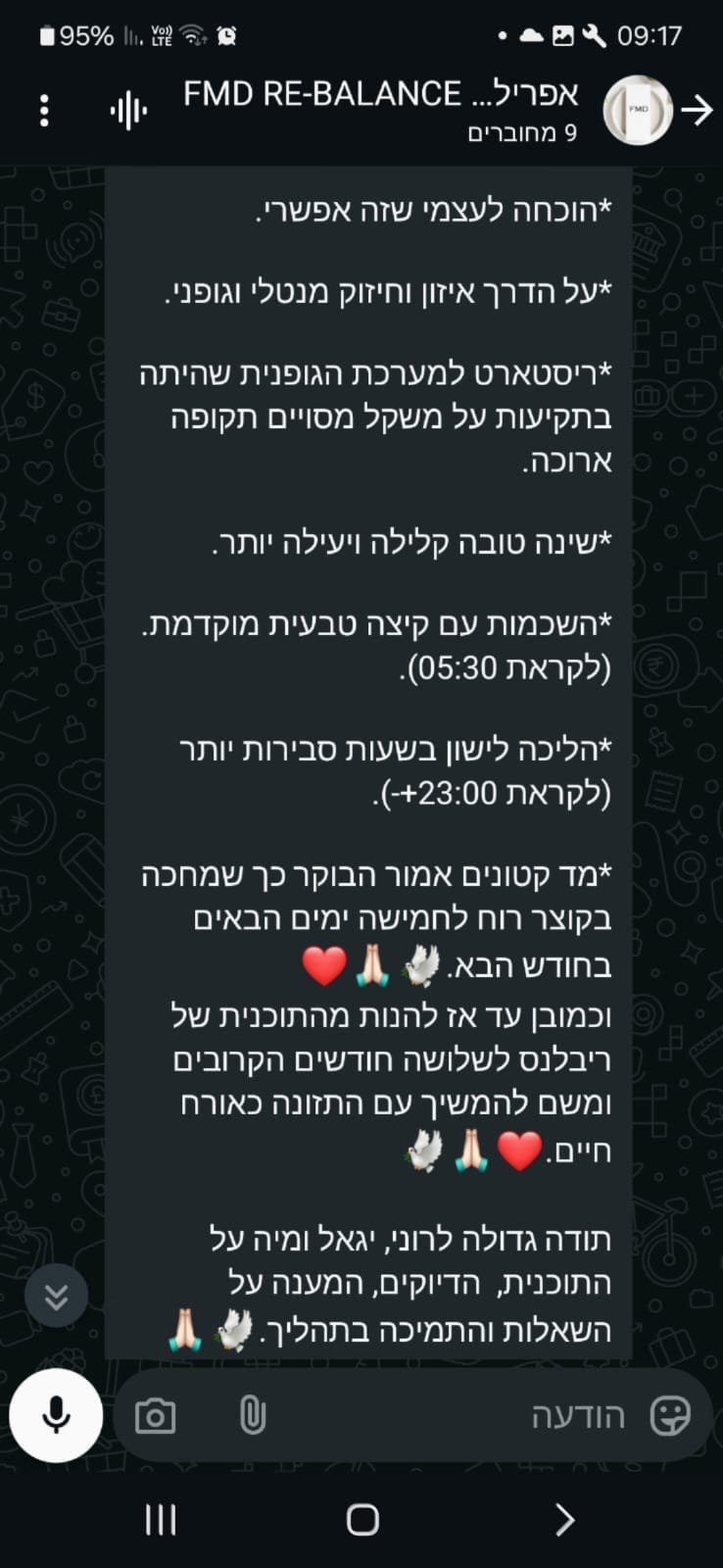Open the three-dot overflow menu
This screenshot has height=1568, width=723.
tap(44, 111)
